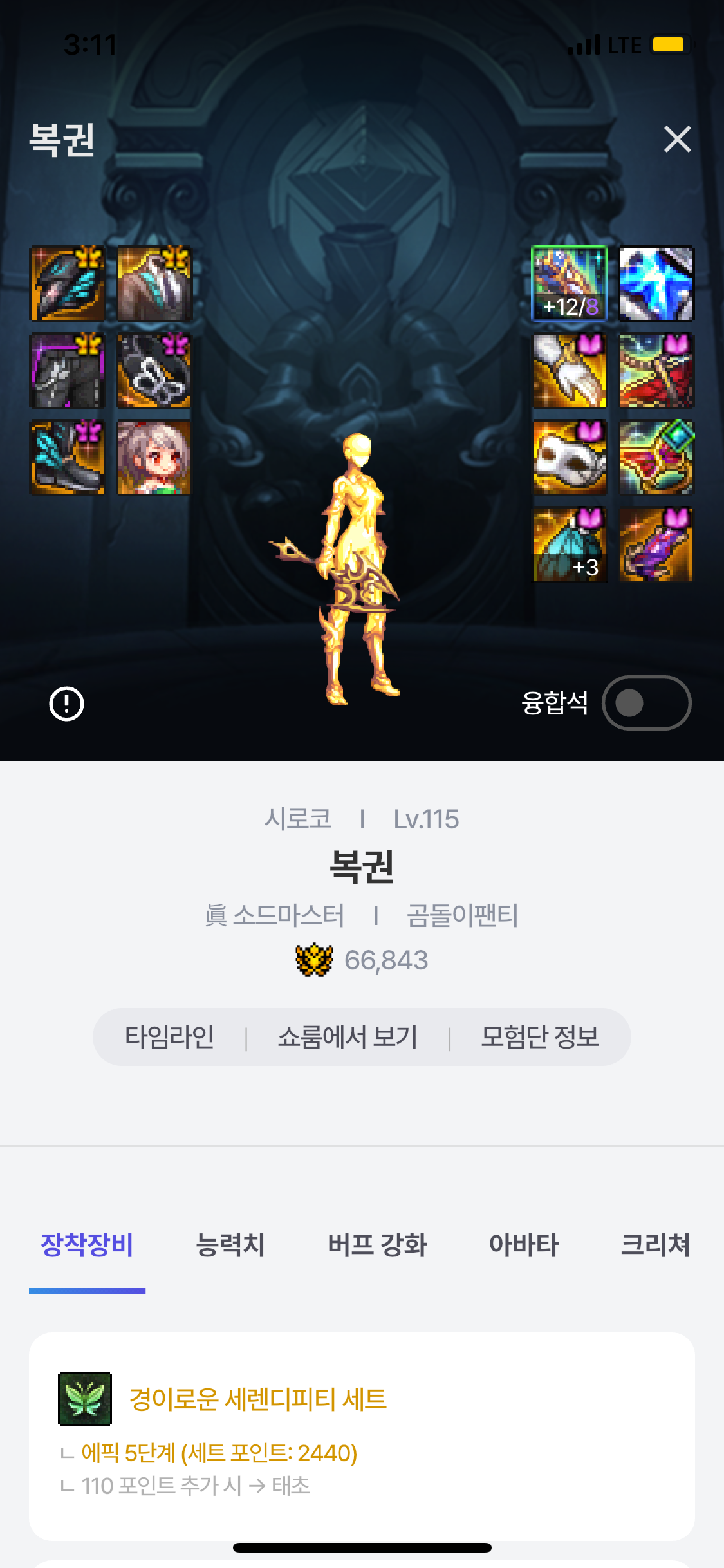Select the 장착장비 tab
Image resolution: width=724 pixels, height=1568 pixels.
tap(87, 1244)
